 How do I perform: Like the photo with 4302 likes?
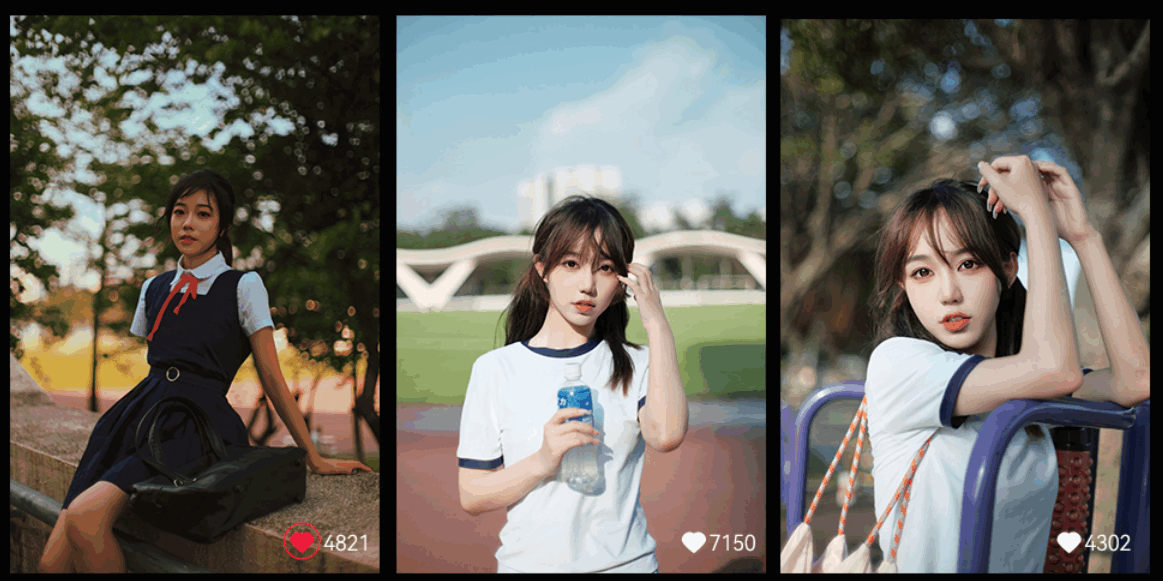click(1069, 543)
